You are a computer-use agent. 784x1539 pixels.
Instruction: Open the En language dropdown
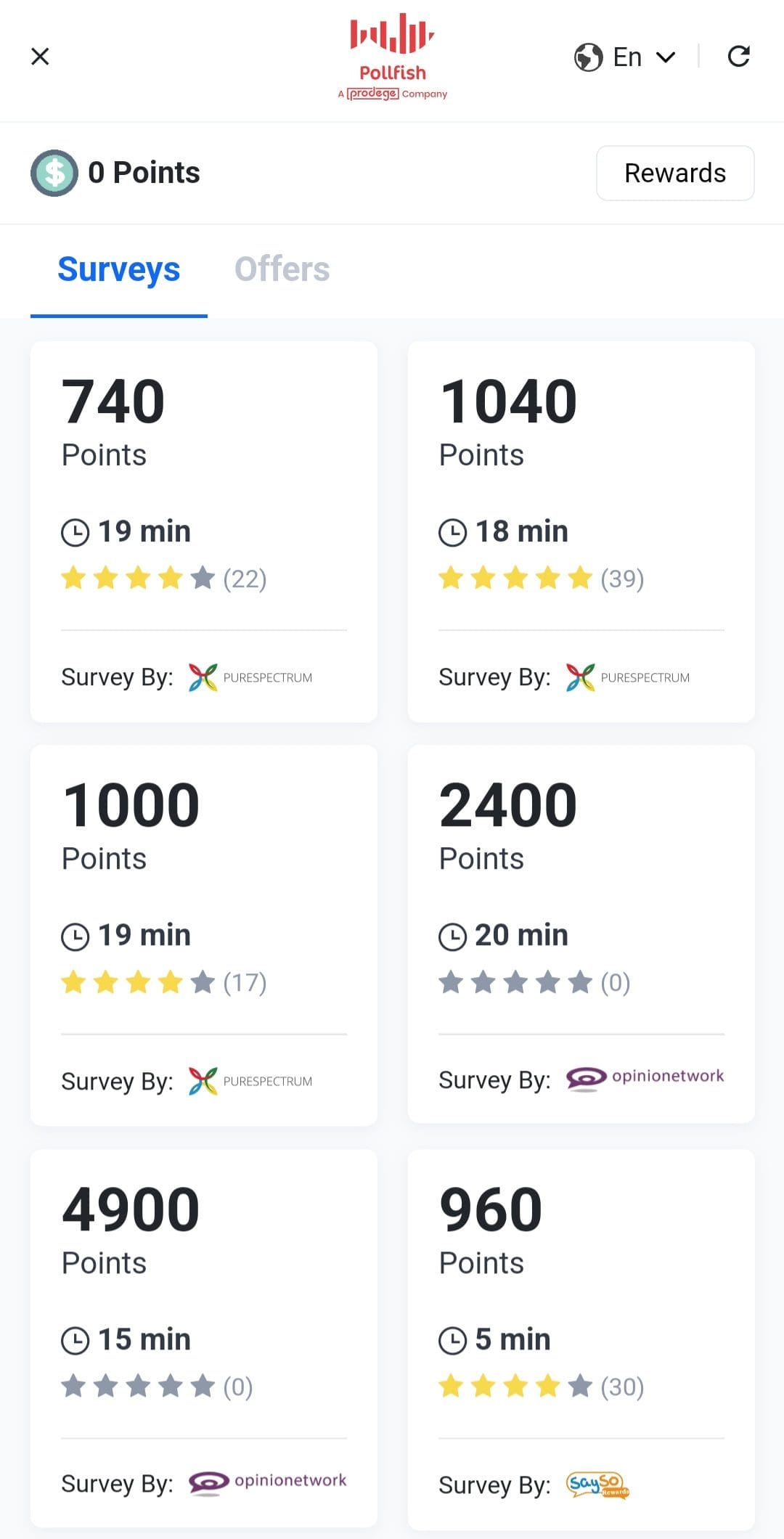tap(625, 57)
